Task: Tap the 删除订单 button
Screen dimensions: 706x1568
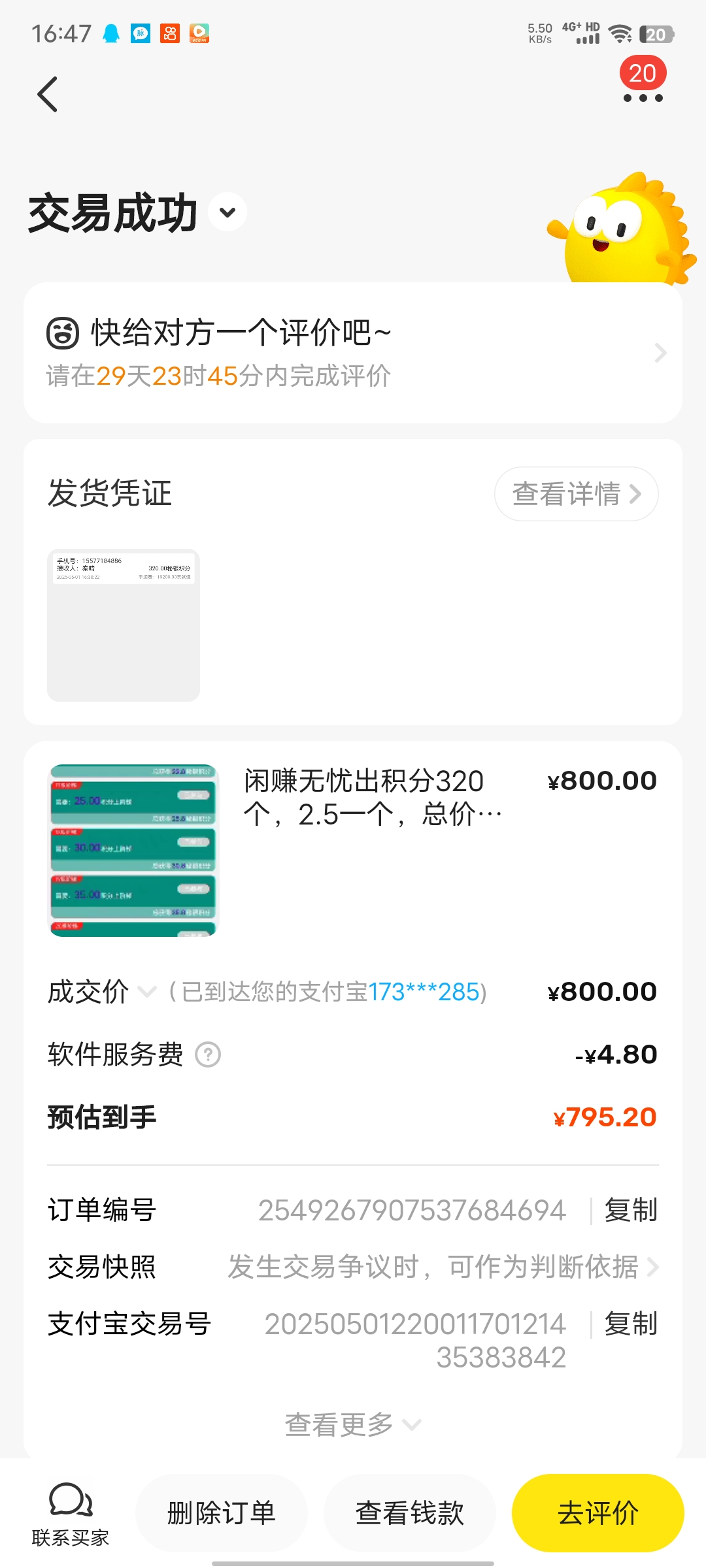Action: pyautogui.click(x=222, y=1513)
